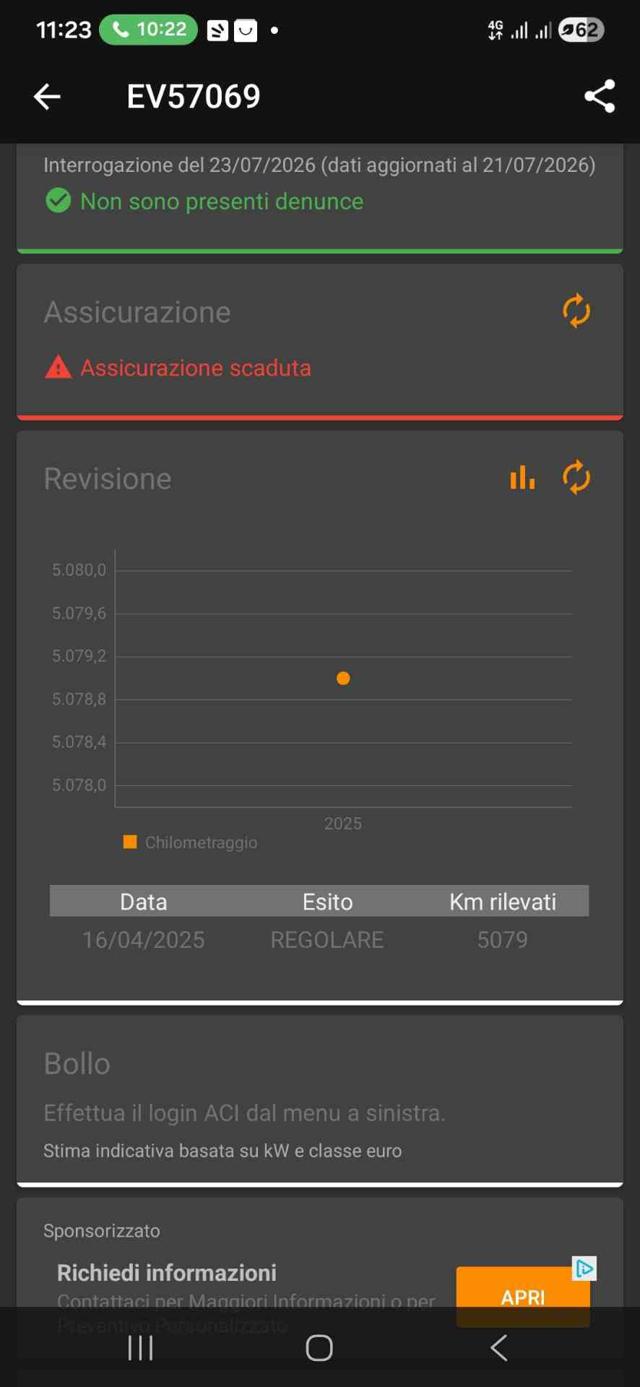Open the ad info icon
The height and width of the screenshot is (1387, 640).
tap(585, 1269)
